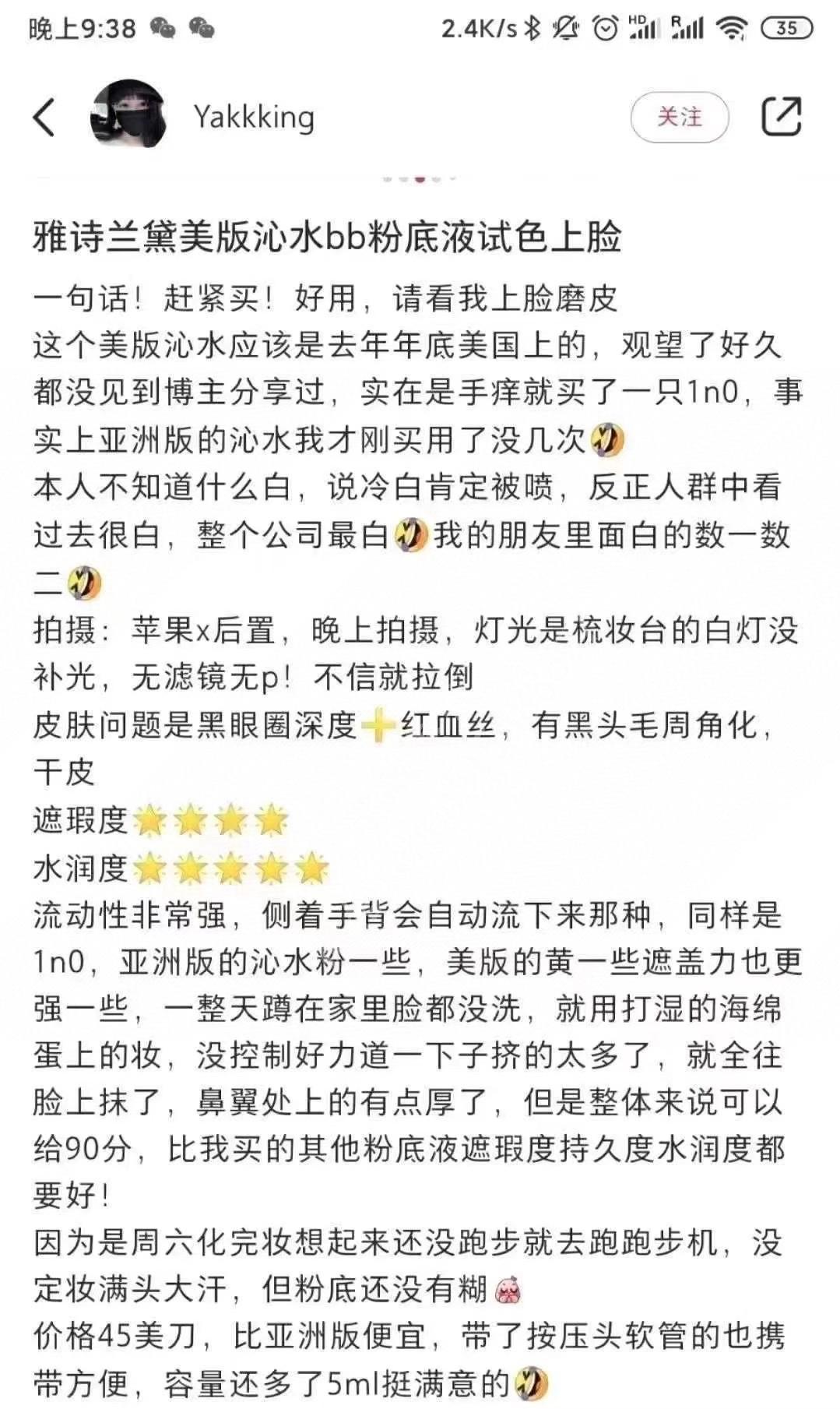Screen dimensions: 840x1409
Task: Go back using the back arrow
Action: pyautogui.click(x=45, y=118)
